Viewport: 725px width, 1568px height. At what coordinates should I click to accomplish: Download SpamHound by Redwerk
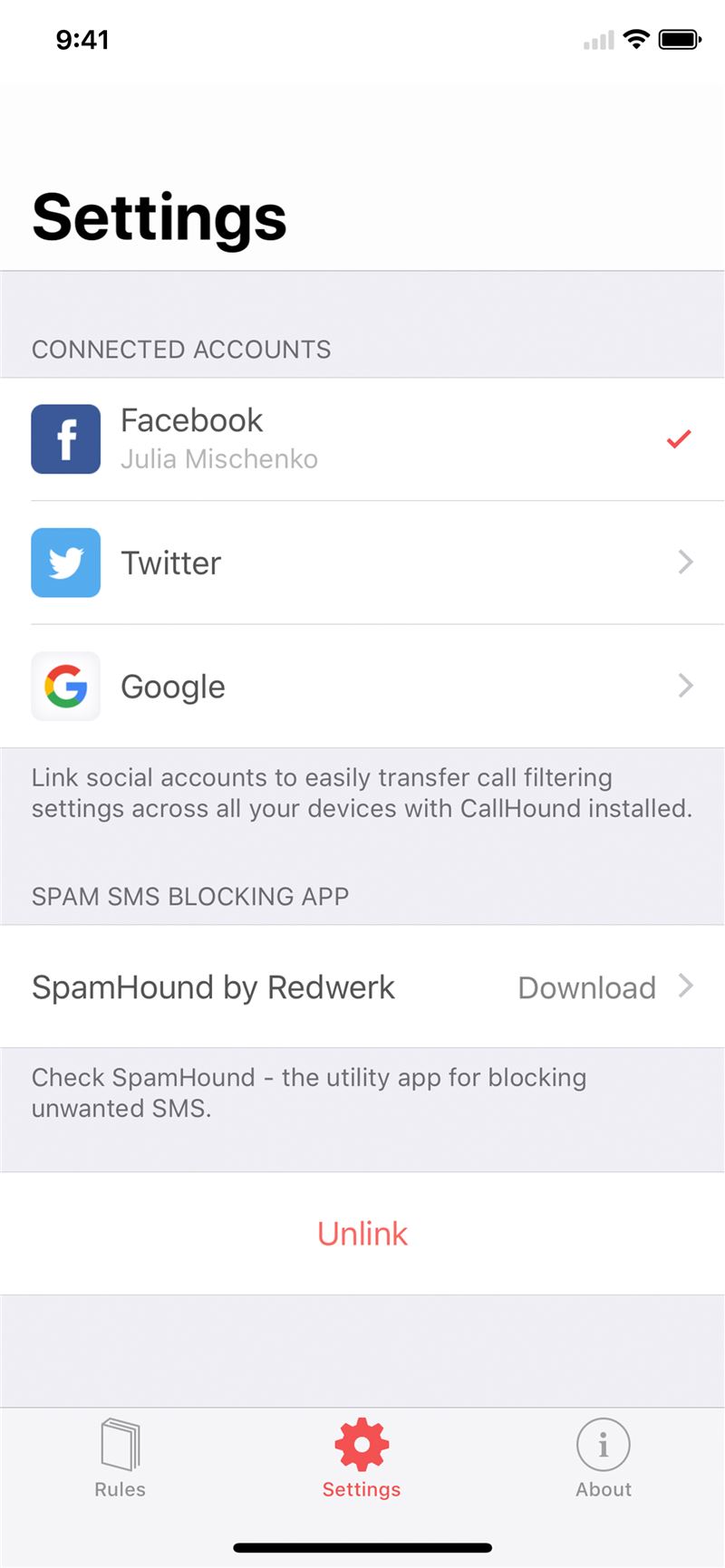pos(362,986)
